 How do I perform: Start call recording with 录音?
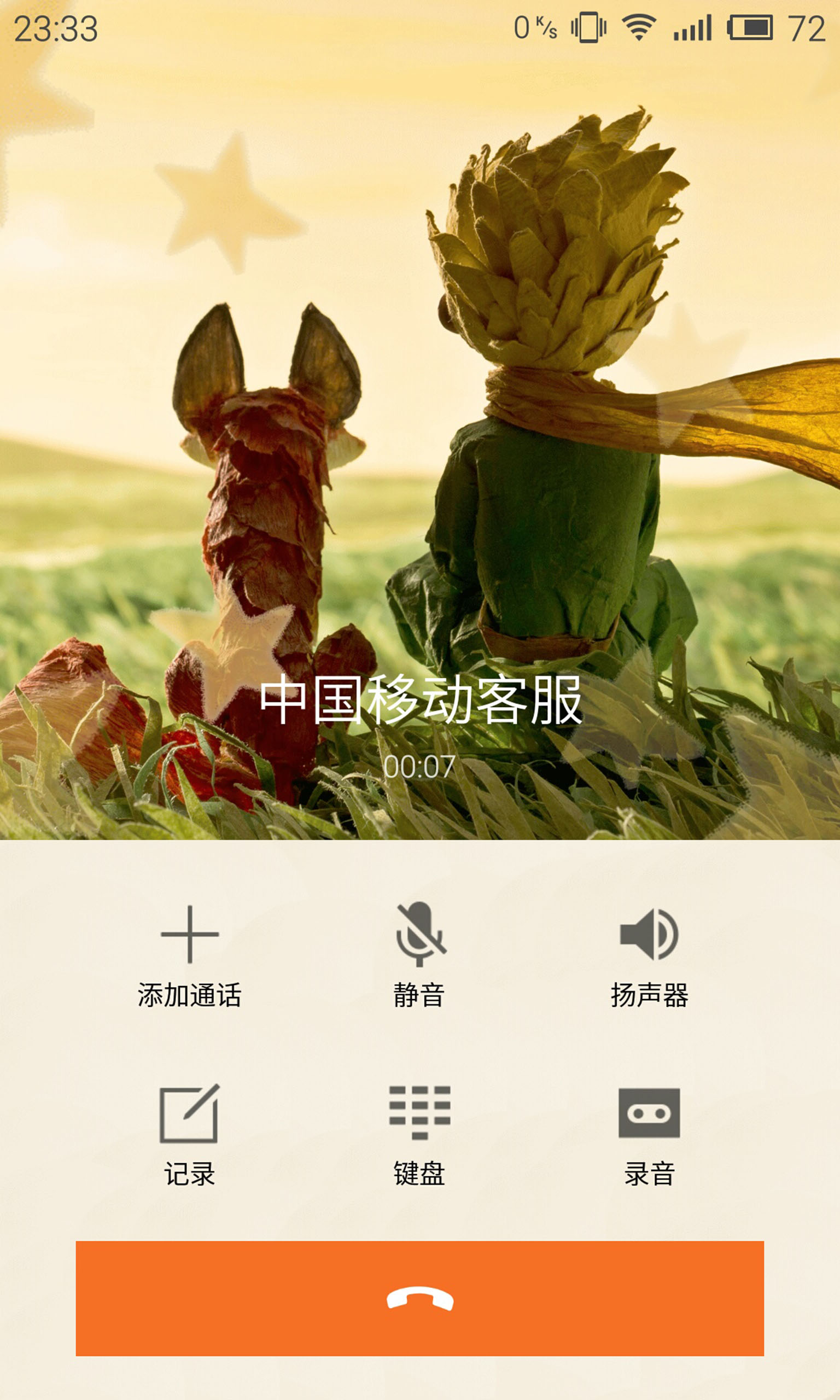coord(649,1135)
